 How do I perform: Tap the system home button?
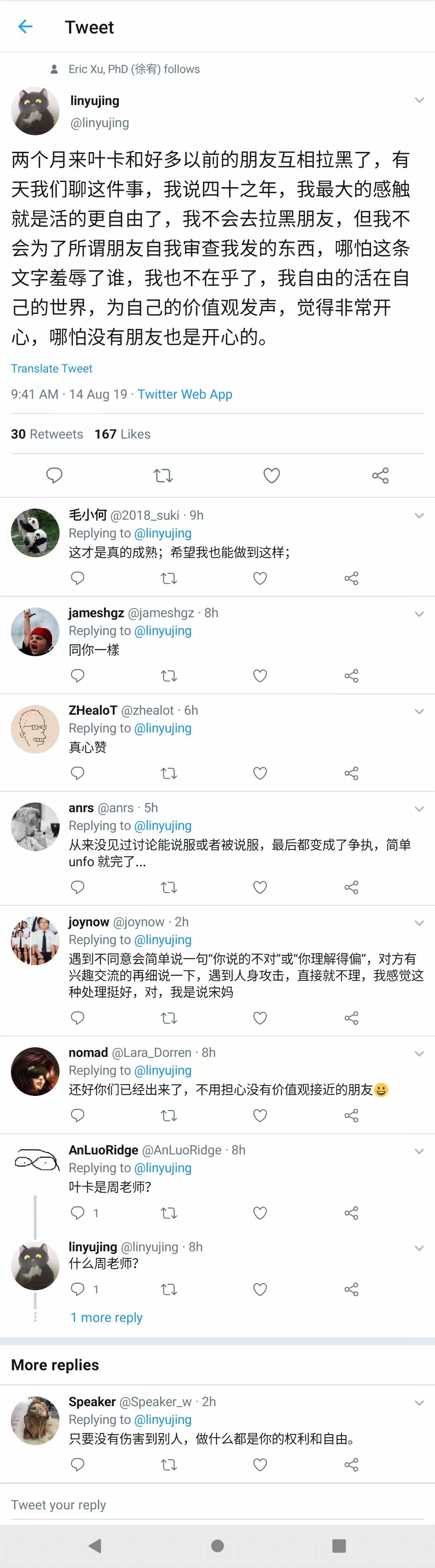[217, 1545]
